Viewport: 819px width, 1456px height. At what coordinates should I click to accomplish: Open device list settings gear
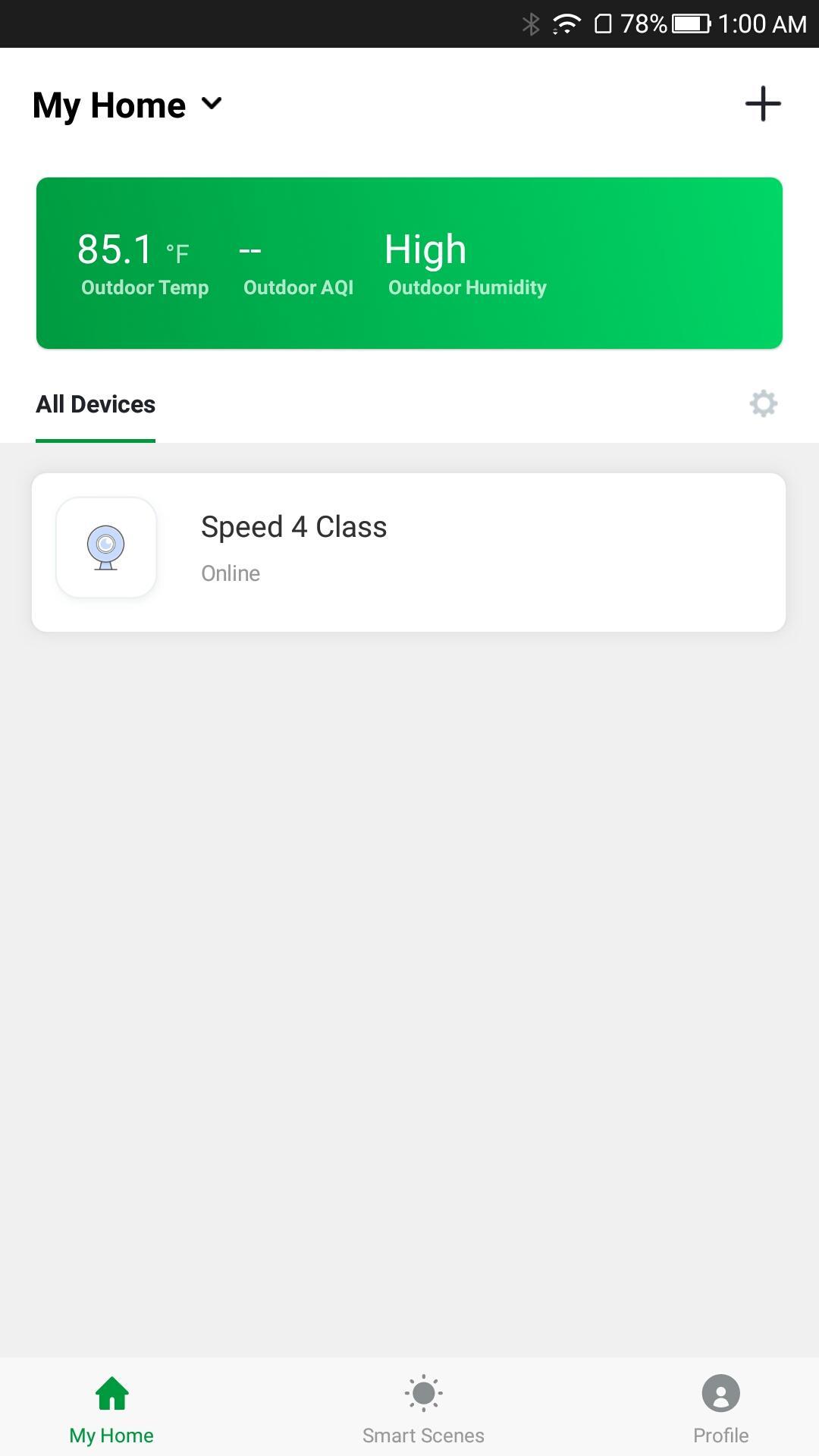point(763,403)
